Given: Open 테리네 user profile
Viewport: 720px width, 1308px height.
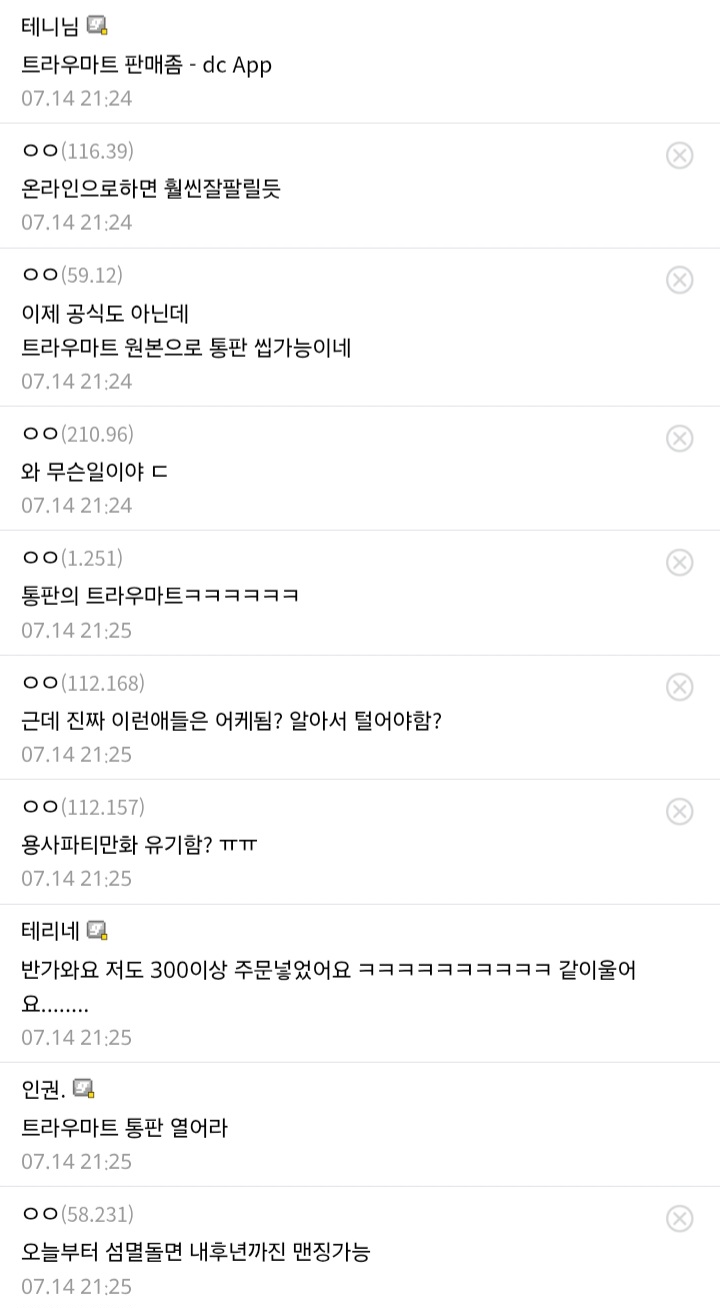Looking at the screenshot, I should pyautogui.click(x=50, y=931).
